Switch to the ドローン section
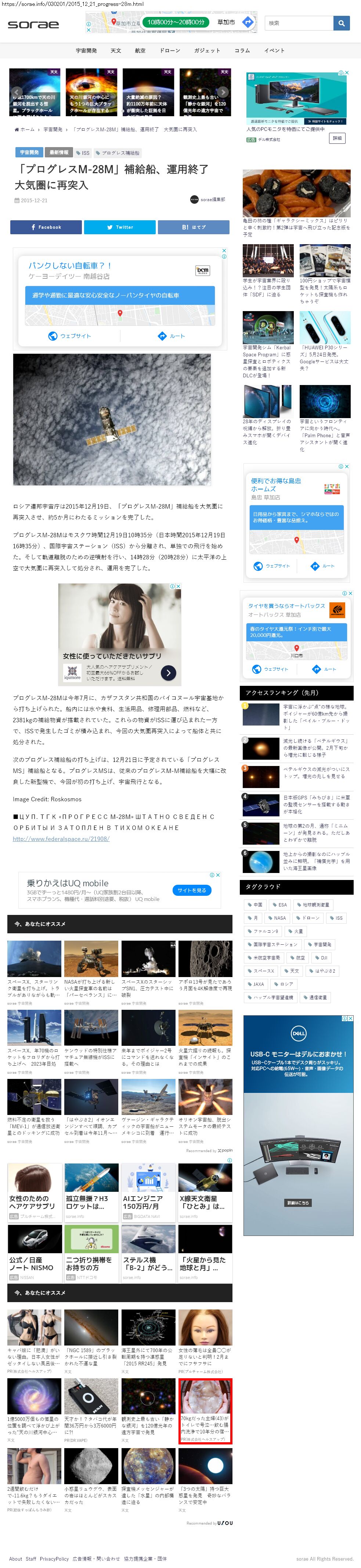 [x=170, y=50]
